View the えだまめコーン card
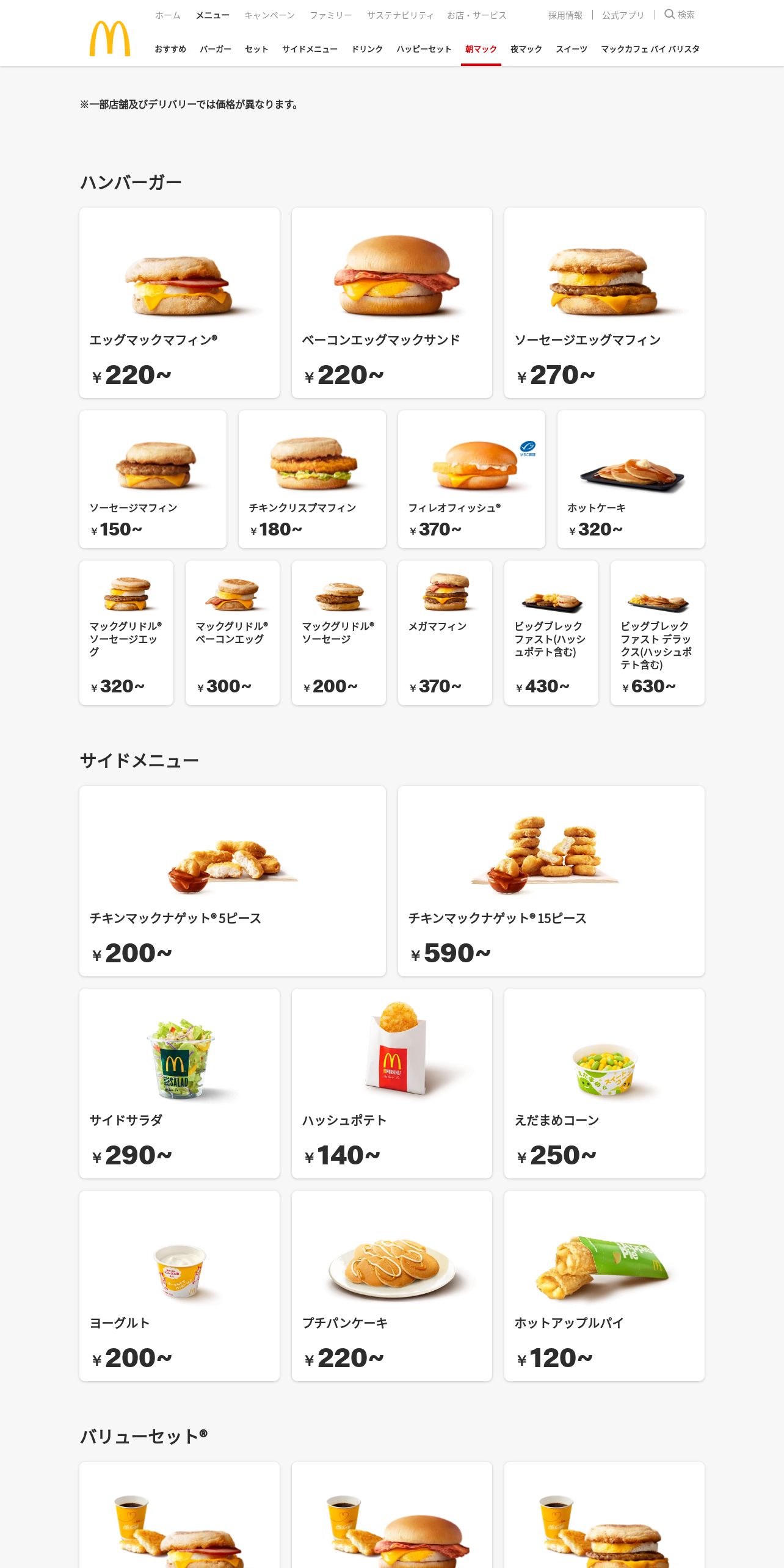 coord(604,1083)
